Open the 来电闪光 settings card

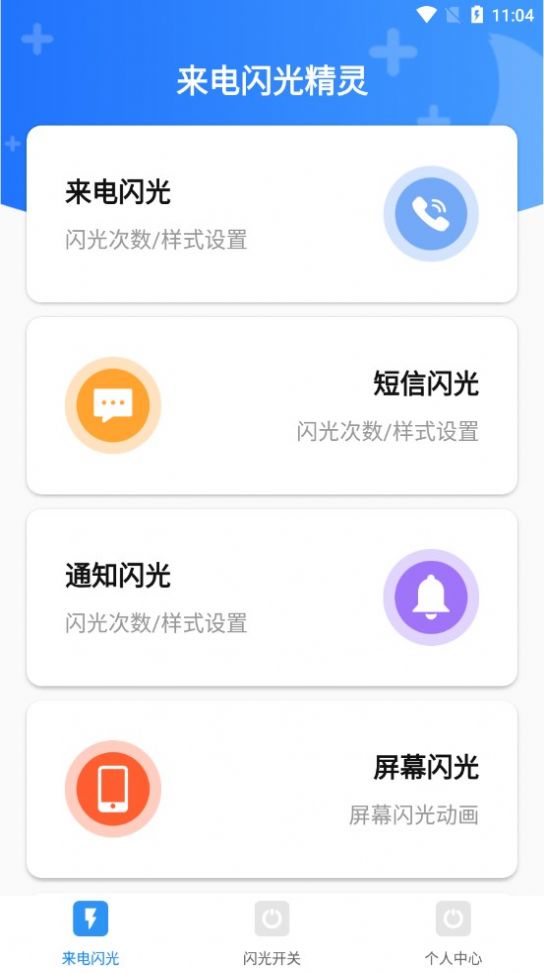[x=271, y=214]
